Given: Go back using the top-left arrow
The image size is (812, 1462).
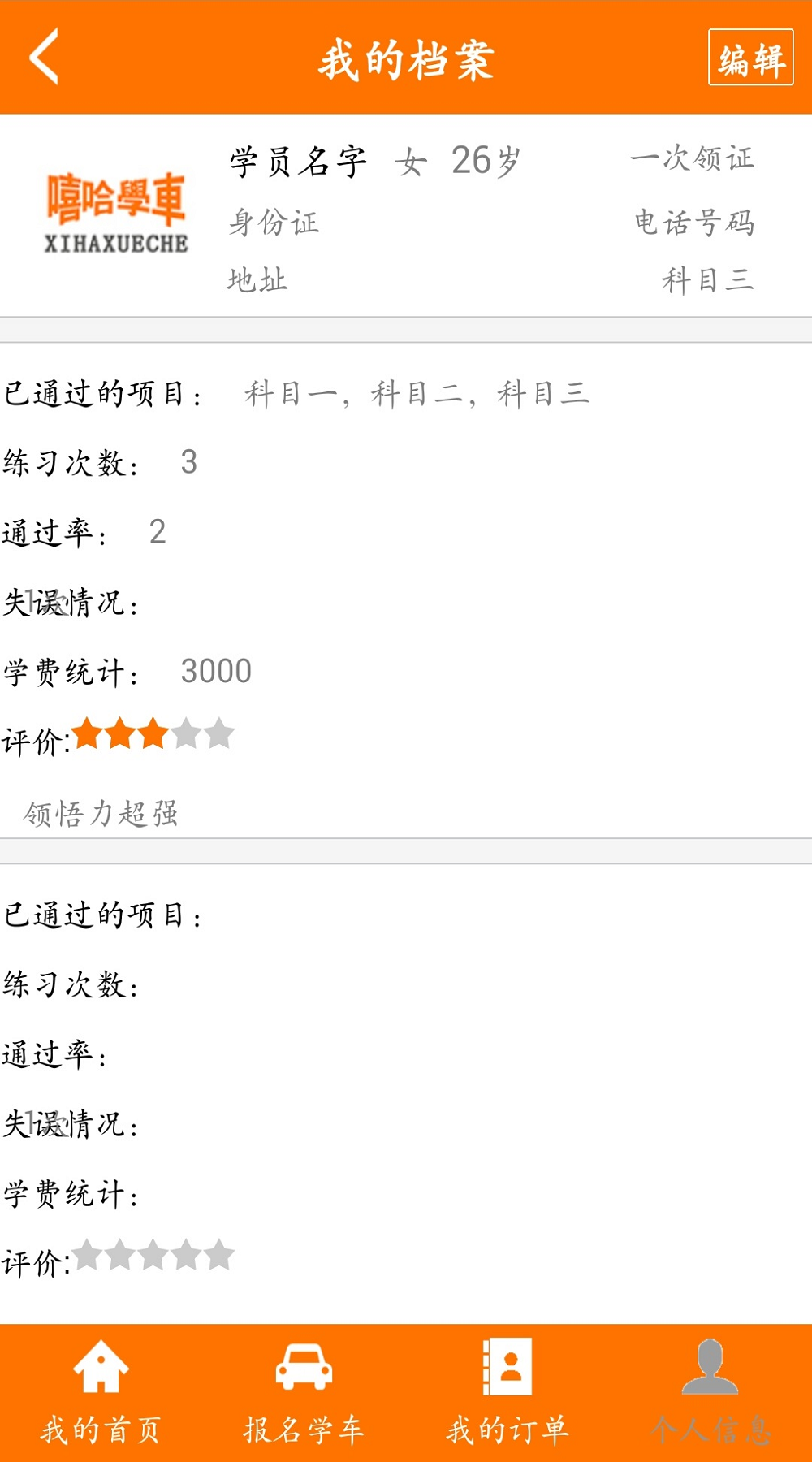Looking at the screenshot, I should 44,57.
